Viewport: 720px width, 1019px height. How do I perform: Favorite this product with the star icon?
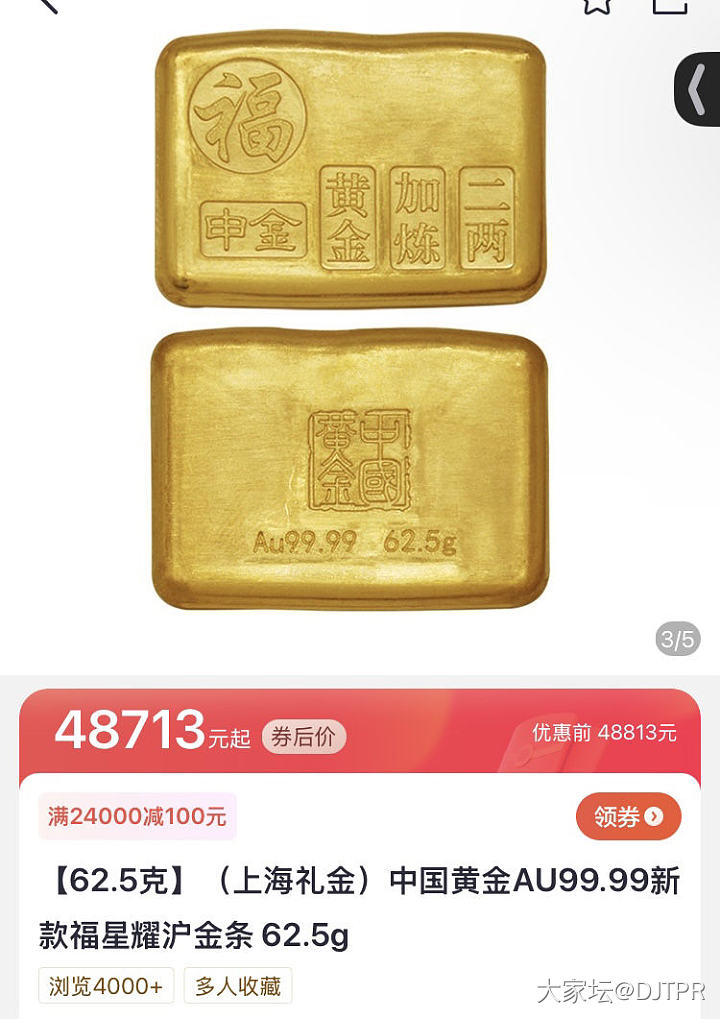(597, 4)
